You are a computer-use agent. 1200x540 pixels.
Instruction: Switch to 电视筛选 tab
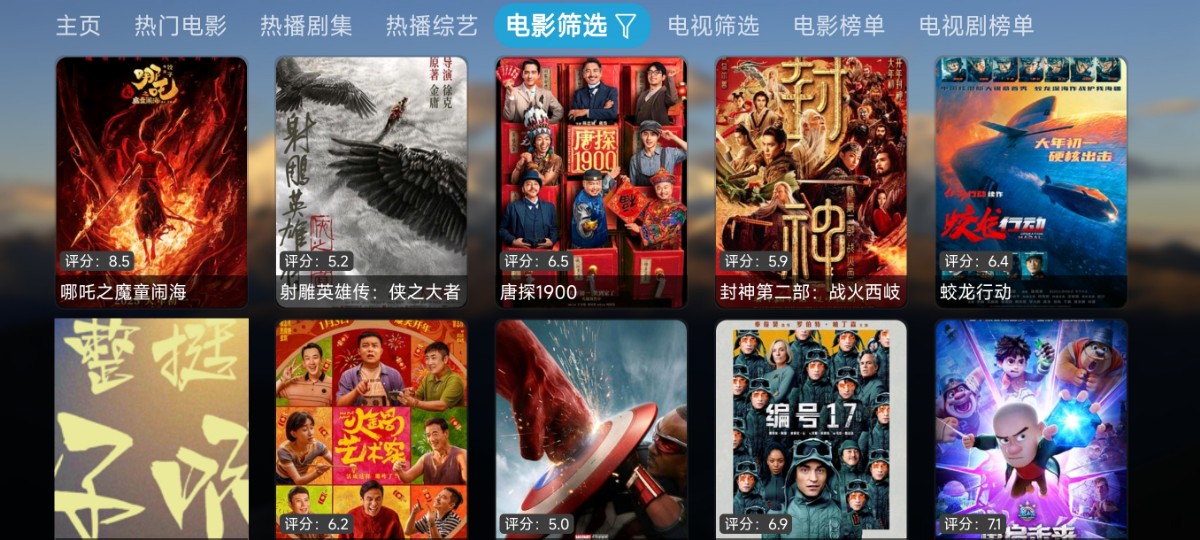(713, 26)
